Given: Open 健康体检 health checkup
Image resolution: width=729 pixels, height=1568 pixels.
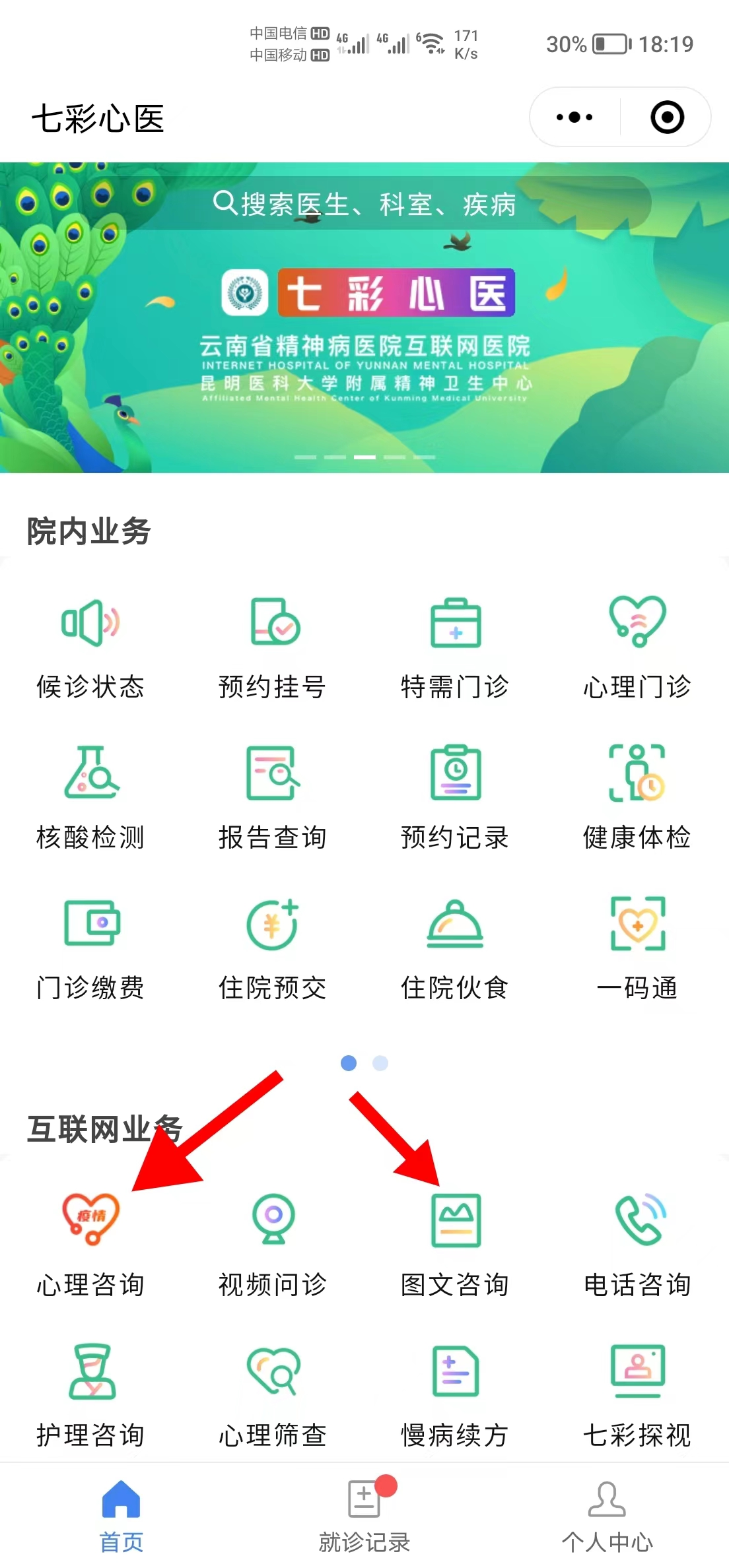Looking at the screenshot, I should point(637,797).
